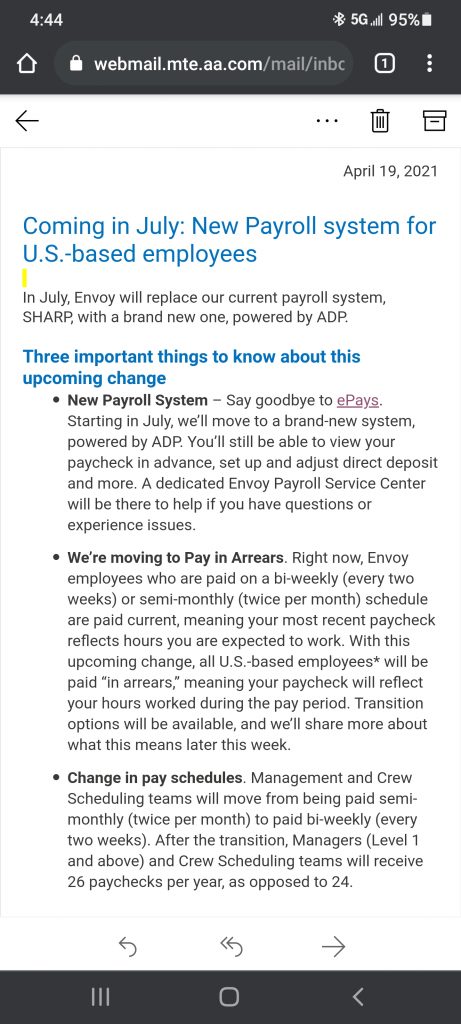This screenshot has height=1024, width=461.
Task: Go to the phone's home screen
Action: click(x=229, y=997)
